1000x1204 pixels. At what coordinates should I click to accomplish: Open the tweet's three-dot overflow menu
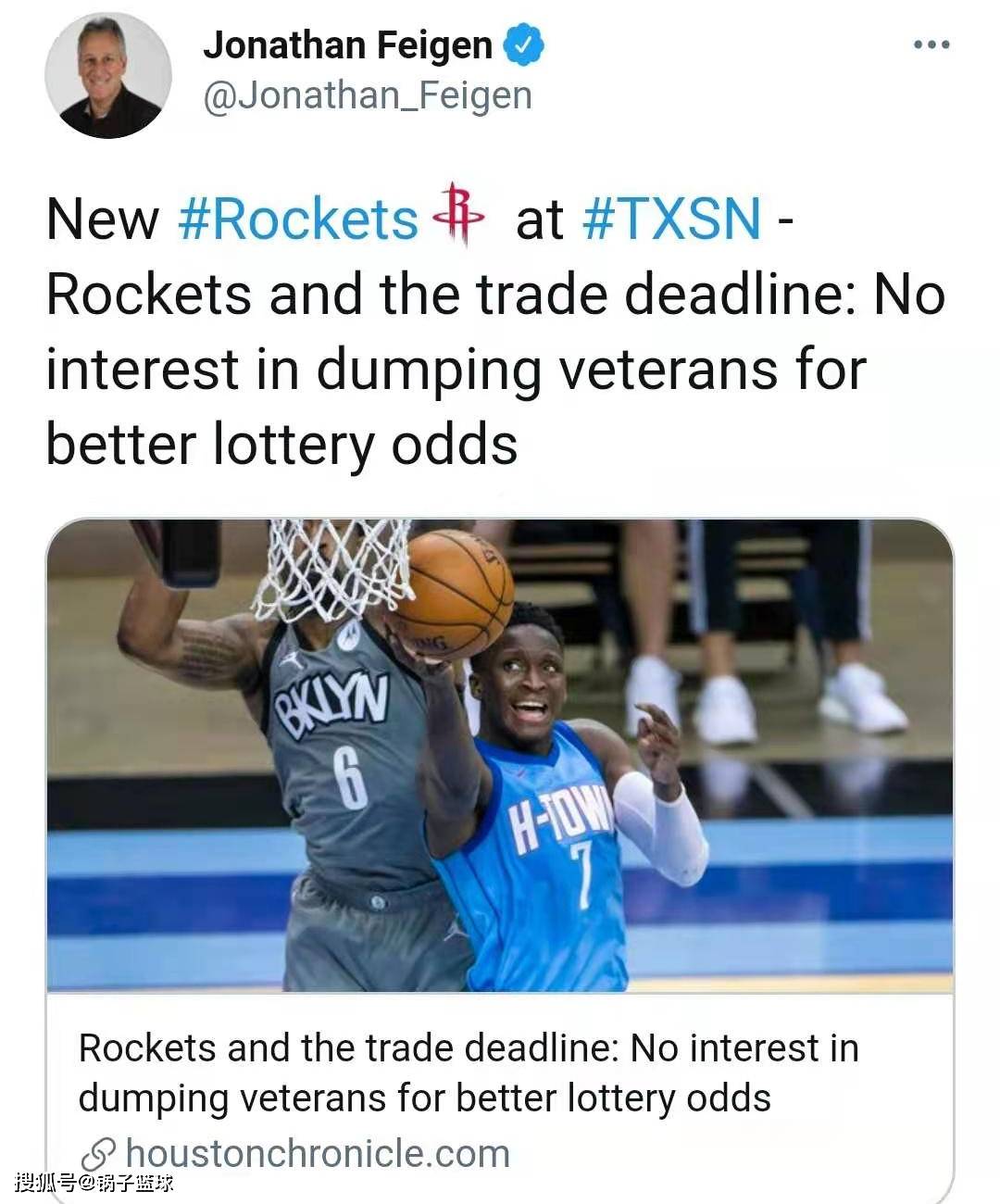coord(931,44)
